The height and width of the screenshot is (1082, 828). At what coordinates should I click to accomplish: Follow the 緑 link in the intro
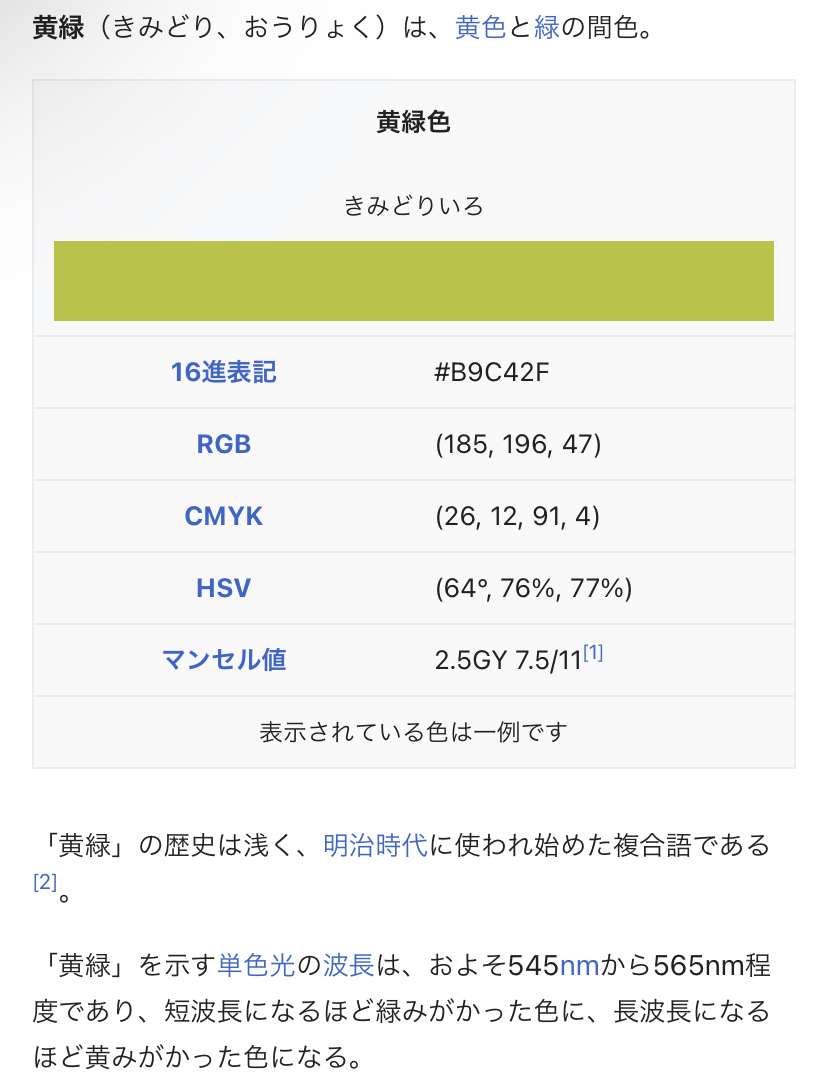coord(546,27)
